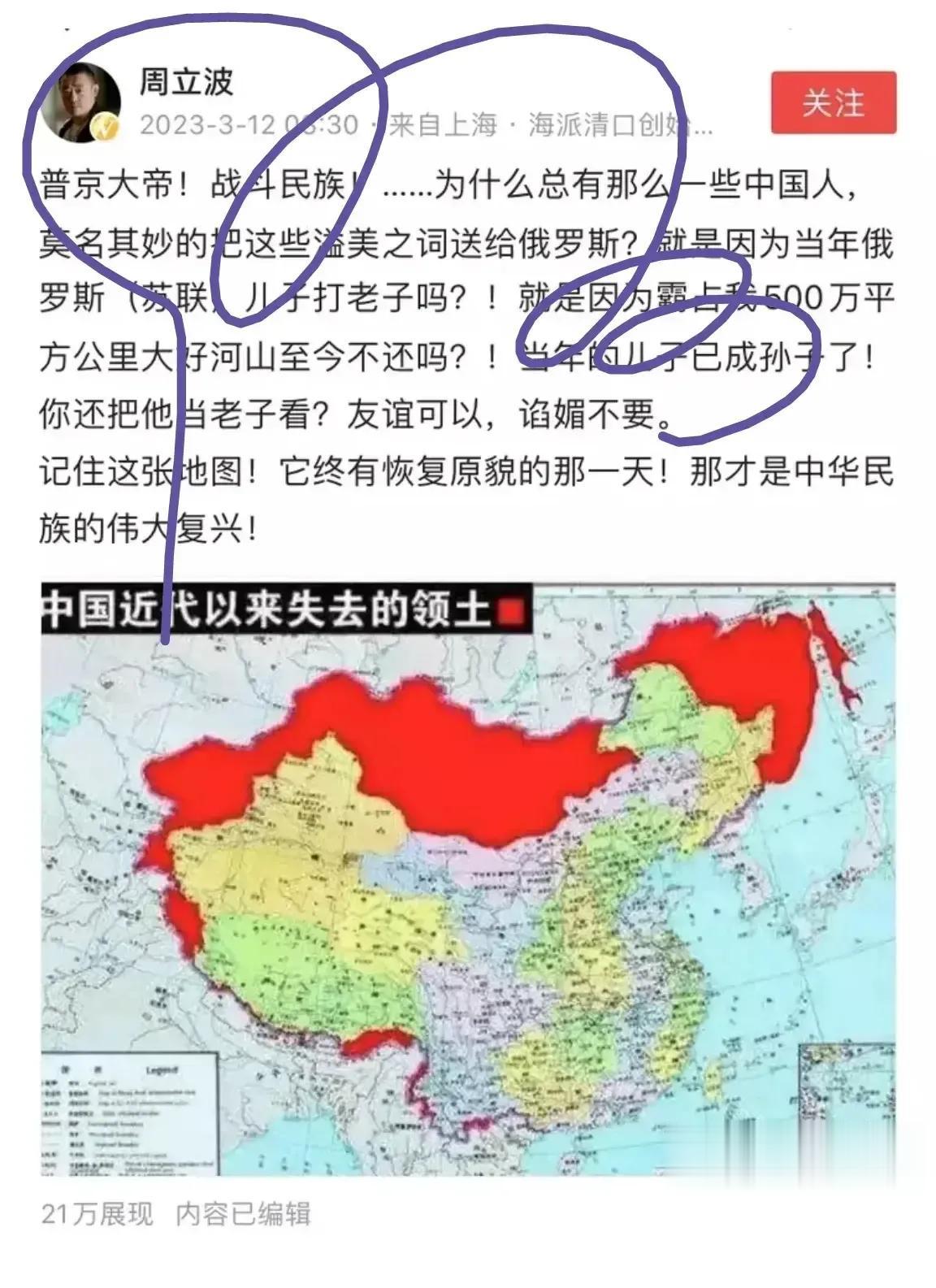The width and height of the screenshot is (936, 1288).
Task: Open 周立波's profile avatar
Action: [x=88, y=102]
